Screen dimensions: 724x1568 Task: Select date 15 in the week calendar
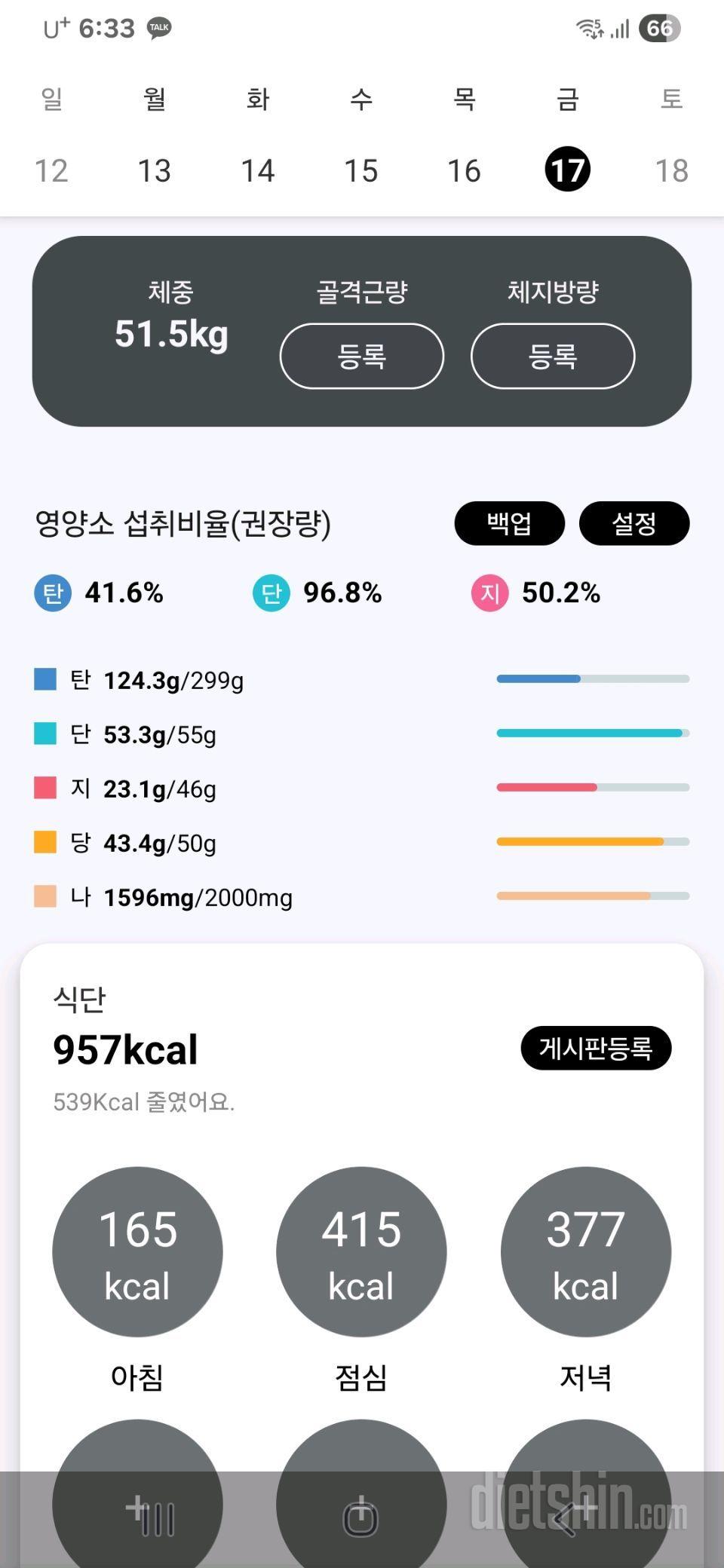click(361, 171)
